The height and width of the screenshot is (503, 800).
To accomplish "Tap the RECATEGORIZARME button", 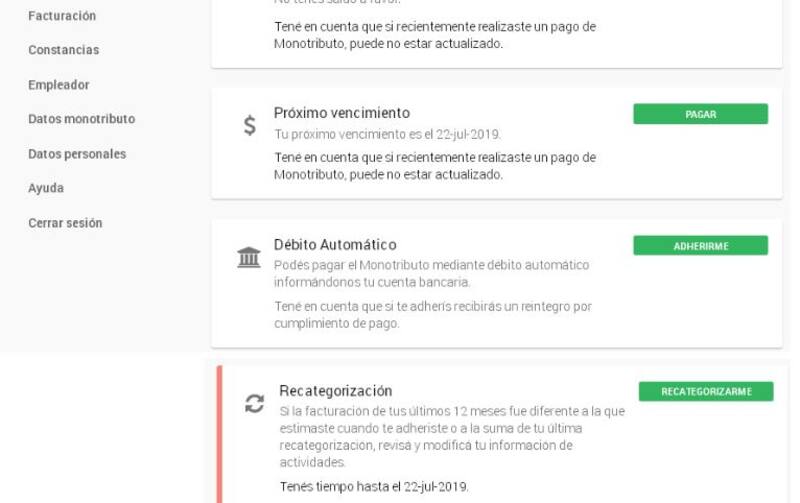I will 705,391.
